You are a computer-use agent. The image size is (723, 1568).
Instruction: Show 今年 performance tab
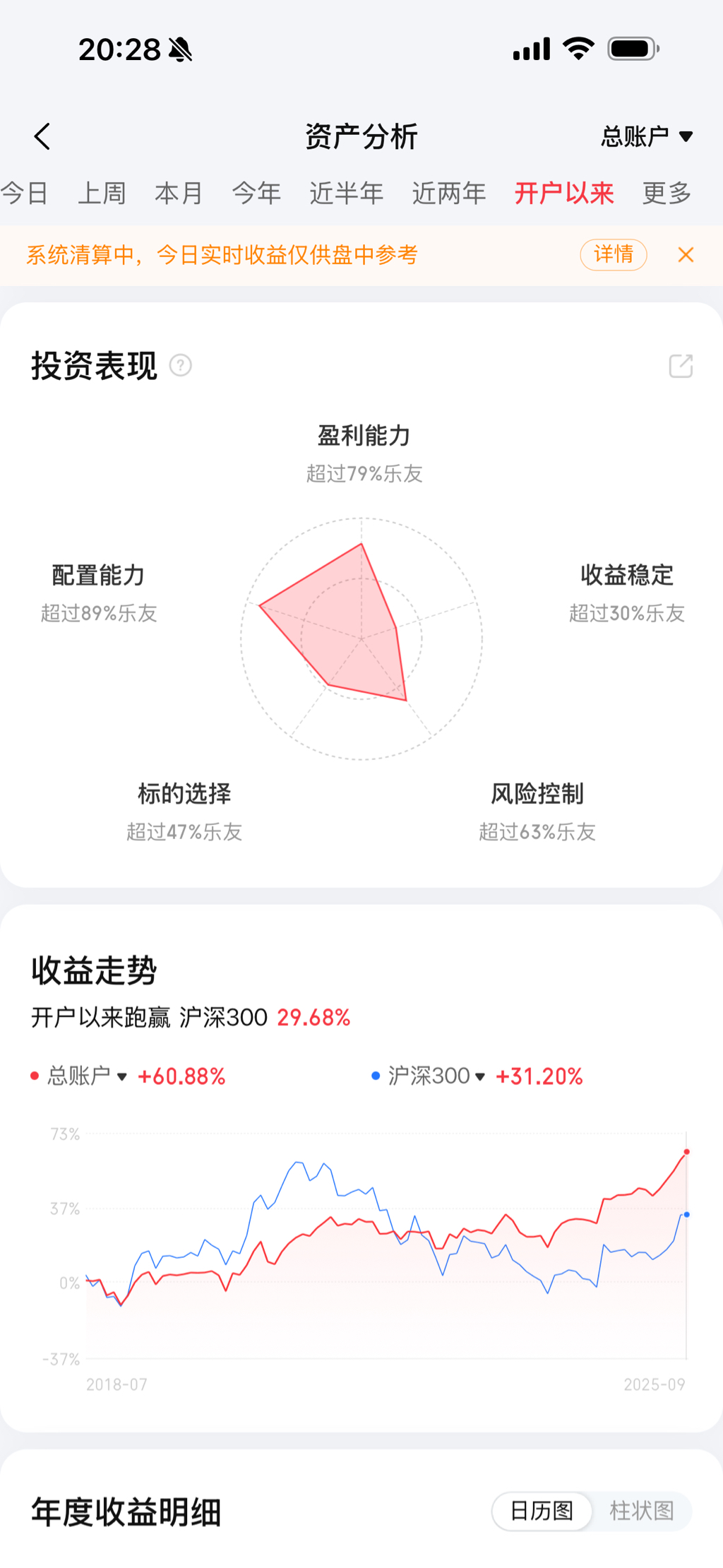pos(256,193)
